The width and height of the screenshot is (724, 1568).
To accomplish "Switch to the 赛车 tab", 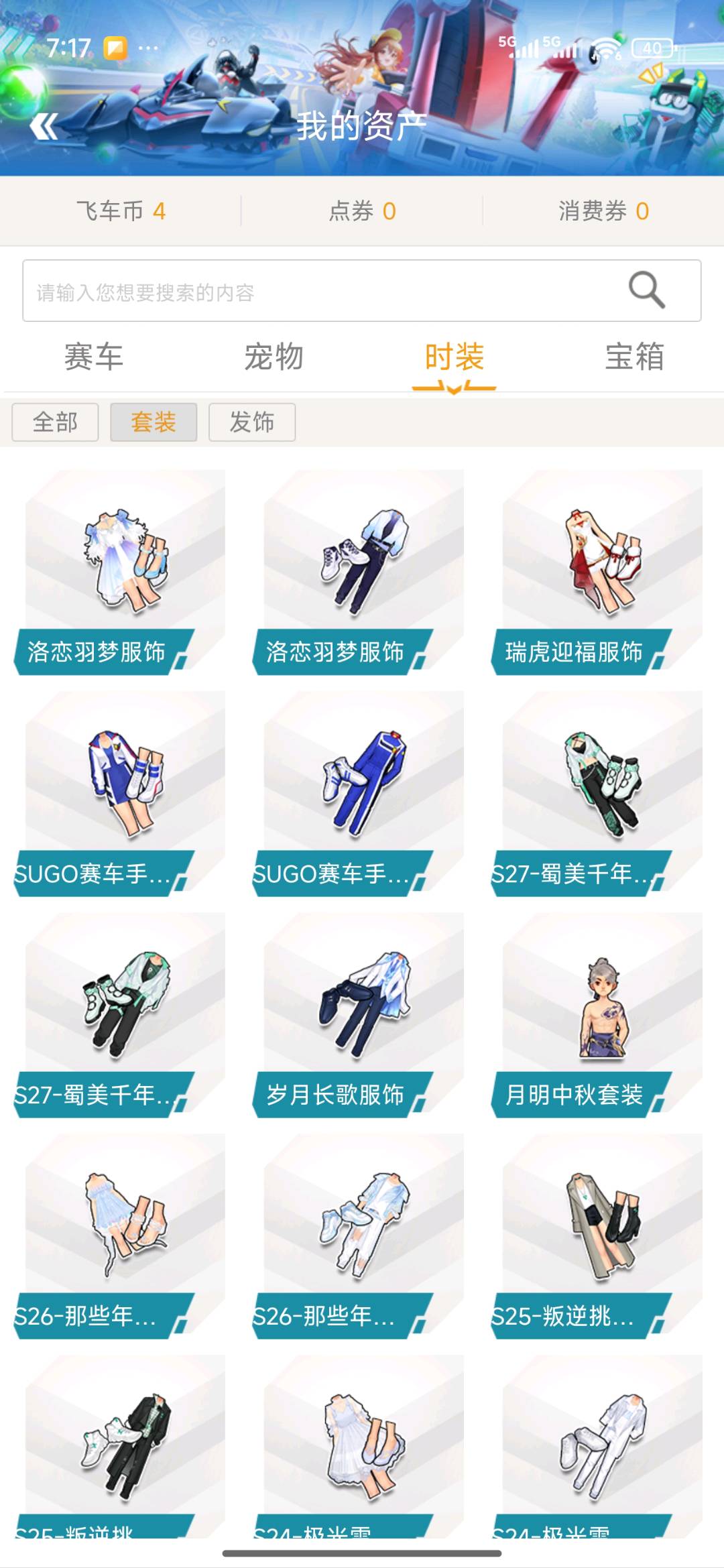I will pos(94,357).
